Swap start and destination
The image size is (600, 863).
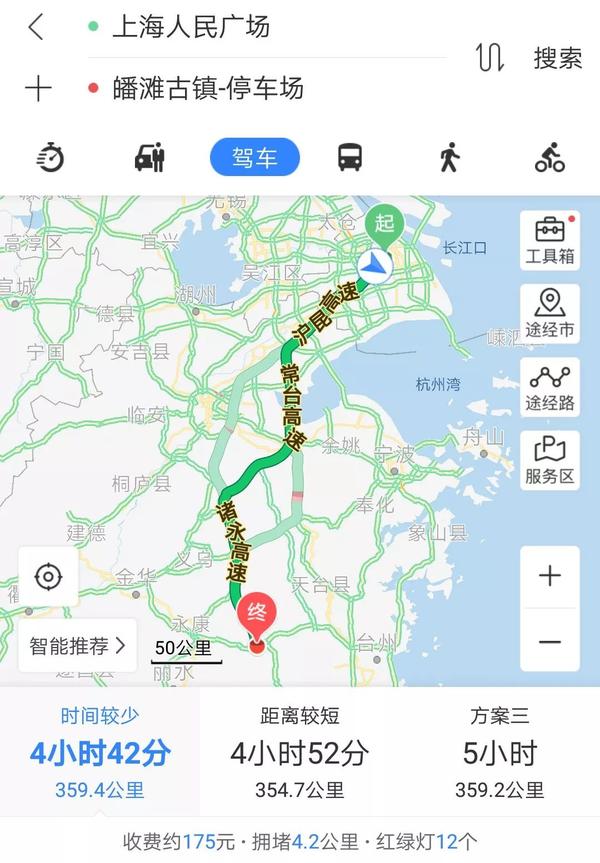click(490, 57)
